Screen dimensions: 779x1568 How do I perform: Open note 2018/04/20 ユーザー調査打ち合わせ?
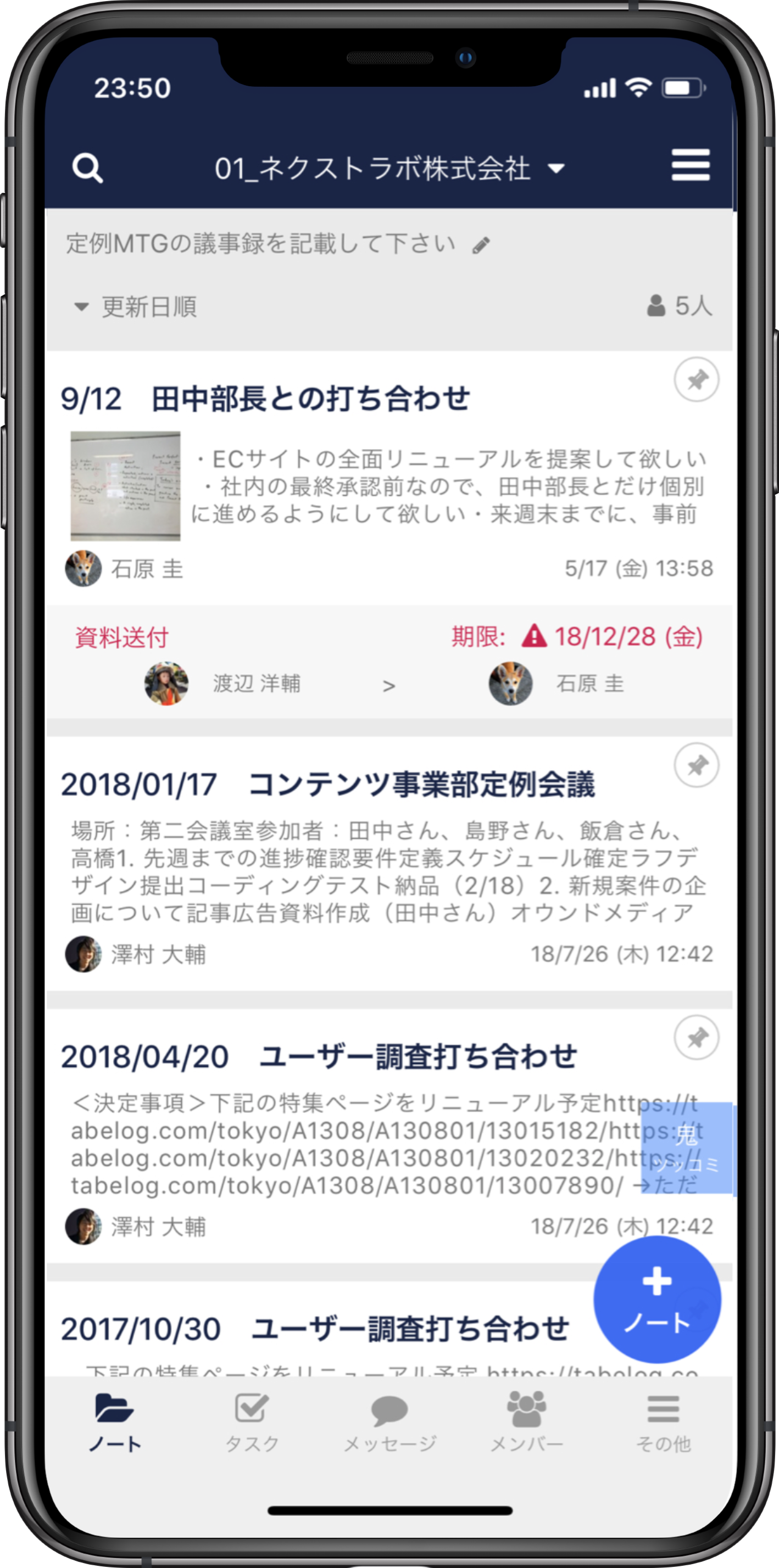(319, 1057)
